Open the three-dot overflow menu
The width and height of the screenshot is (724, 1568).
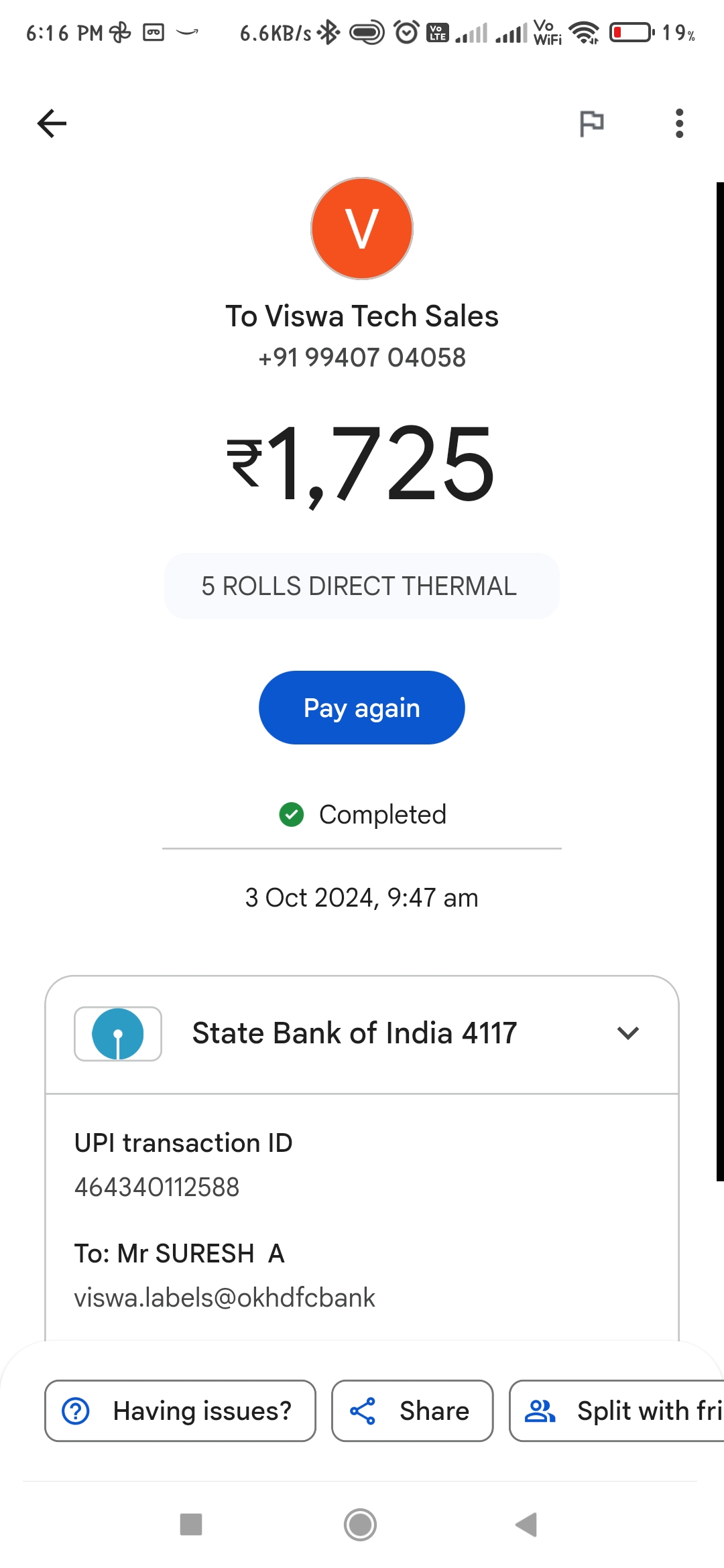click(679, 123)
